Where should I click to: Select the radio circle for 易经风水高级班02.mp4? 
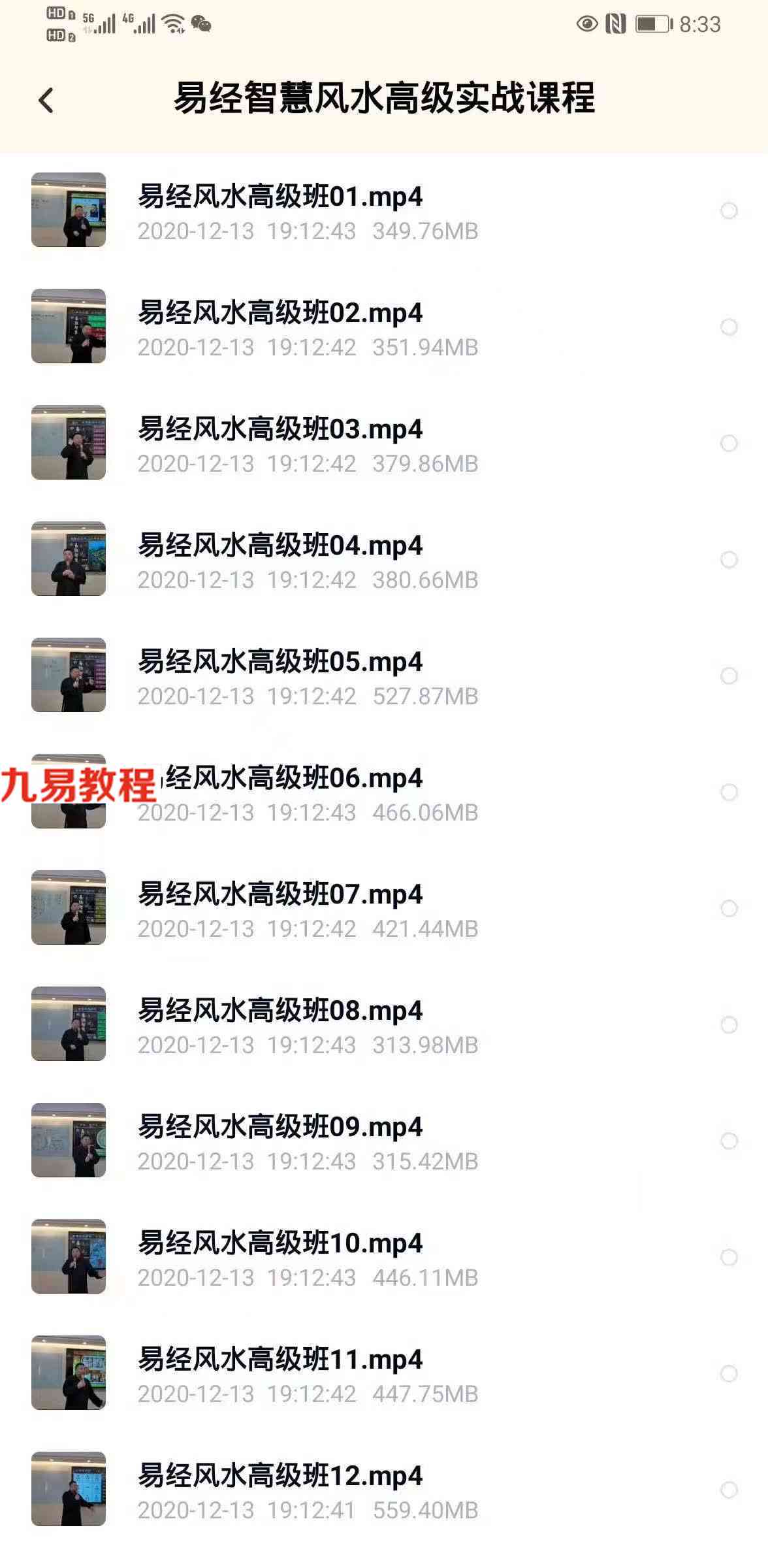729,327
